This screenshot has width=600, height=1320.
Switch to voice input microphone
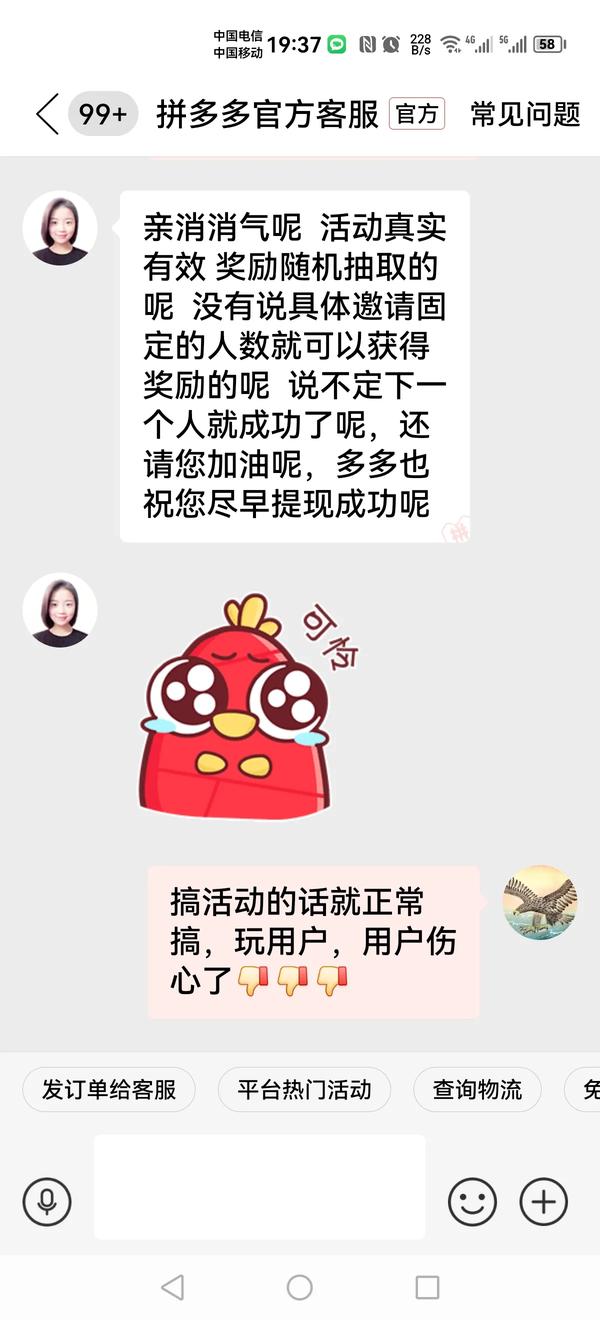pos(47,1201)
